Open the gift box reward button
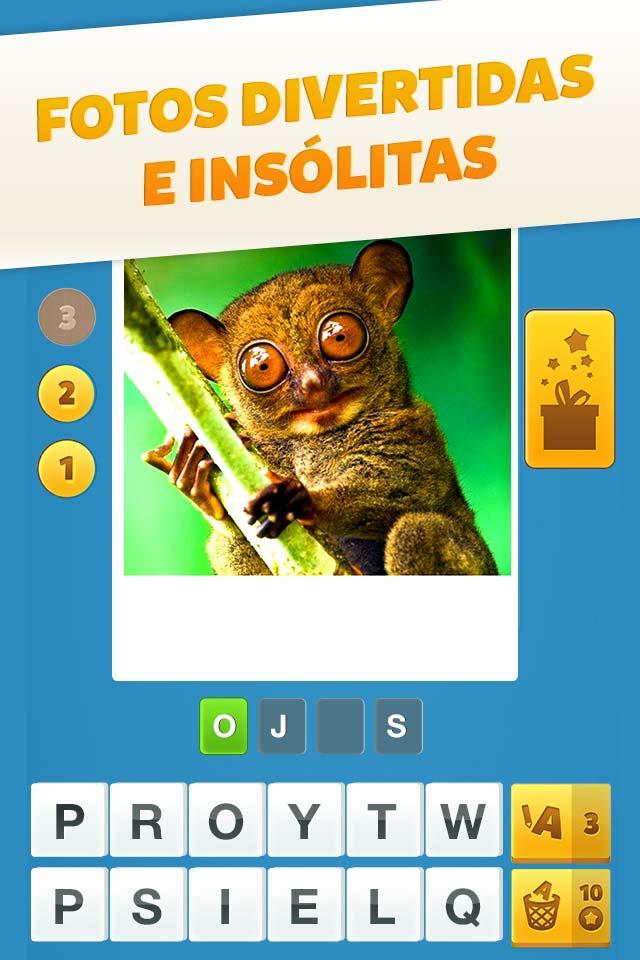The width and height of the screenshot is (640, 960). point(569,389)
